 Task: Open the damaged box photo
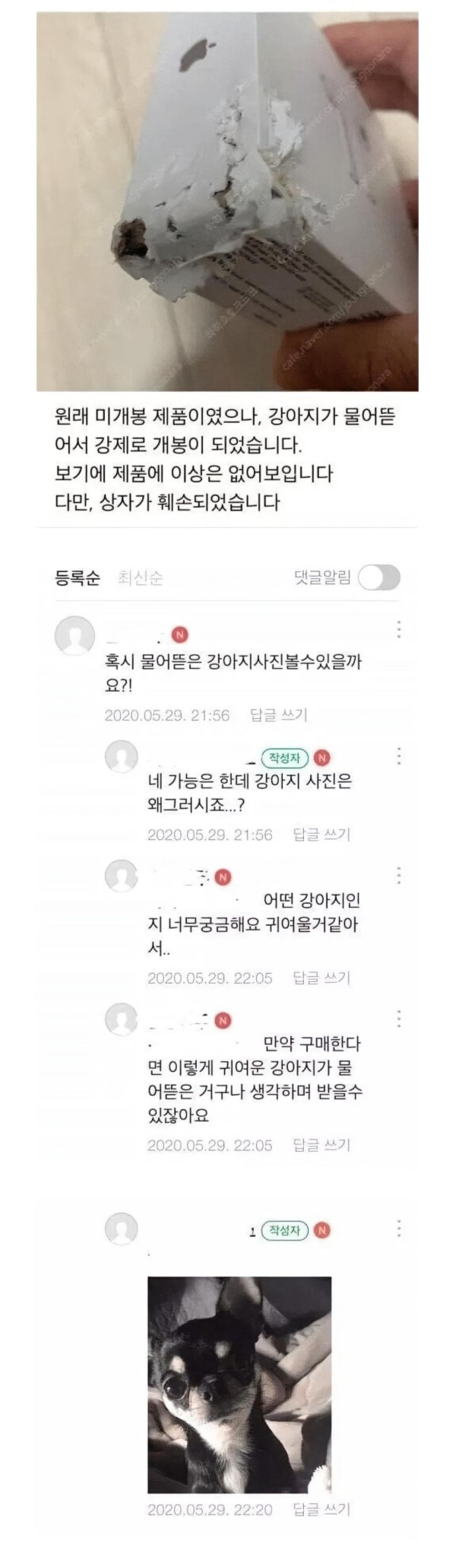227,202
